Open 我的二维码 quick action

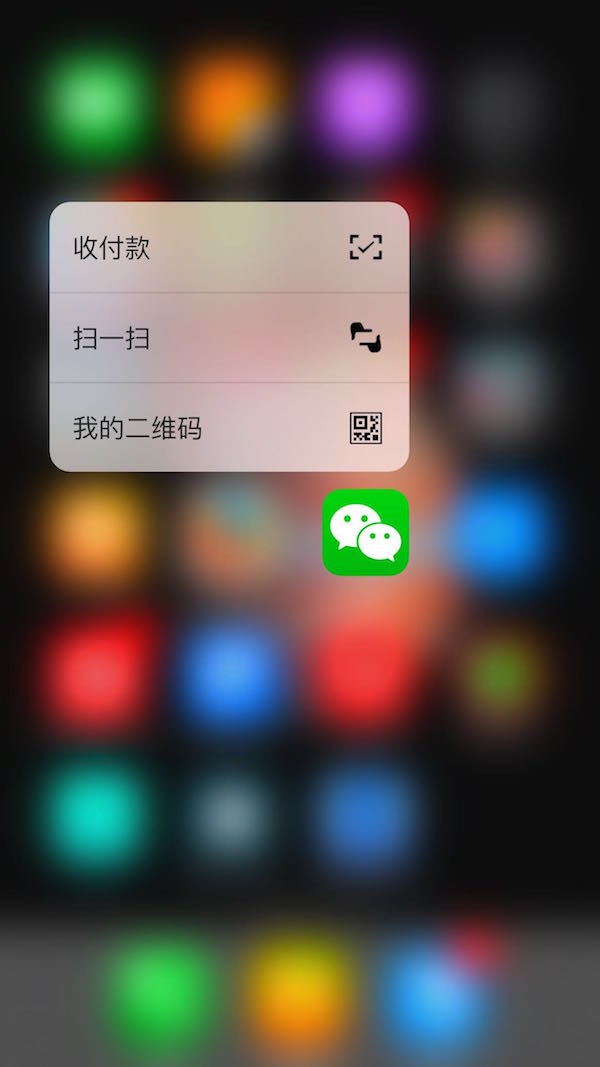pyautogui.click(x=229, y=427)
